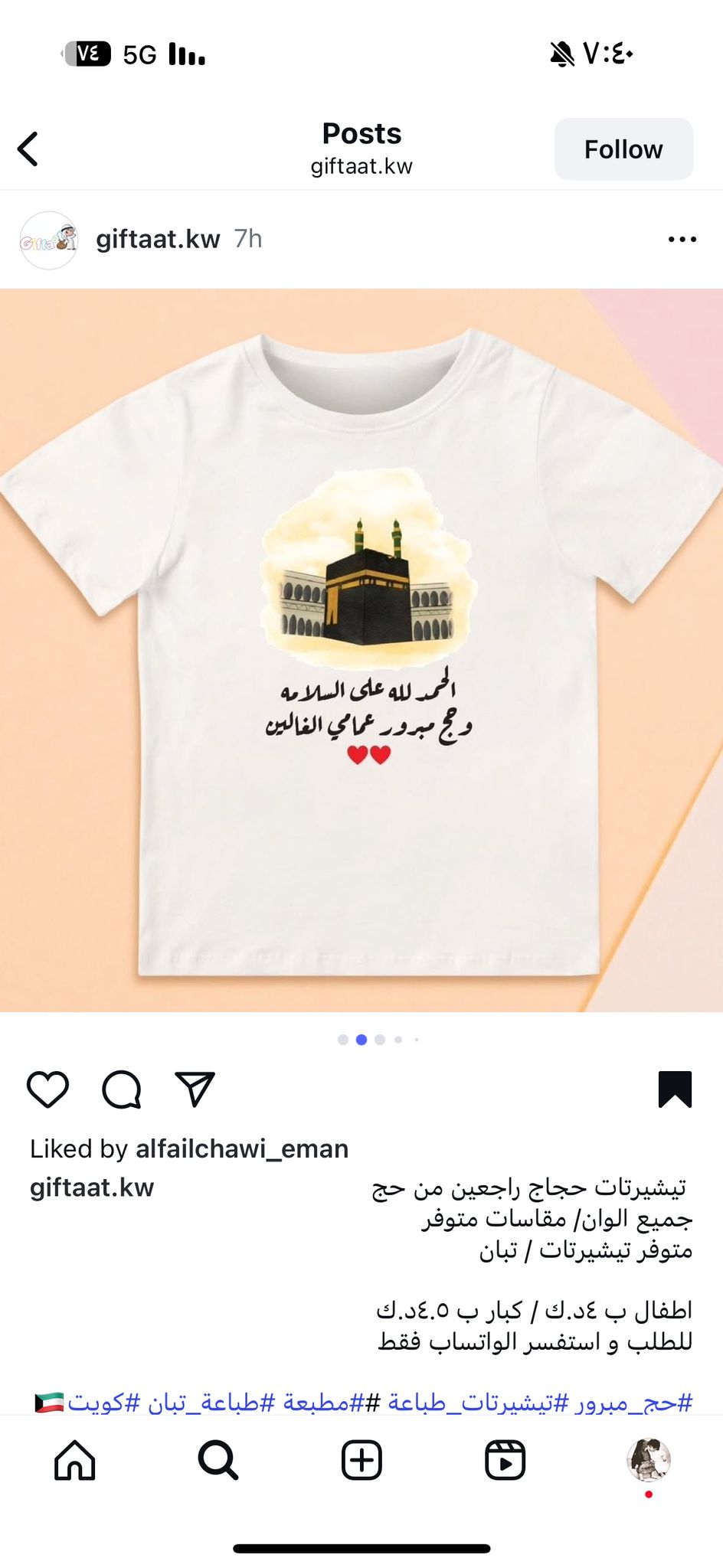This screenshot has height=1568, width=723.
Task: Share the post via paper plane icon
Action: click(195, 1088)
